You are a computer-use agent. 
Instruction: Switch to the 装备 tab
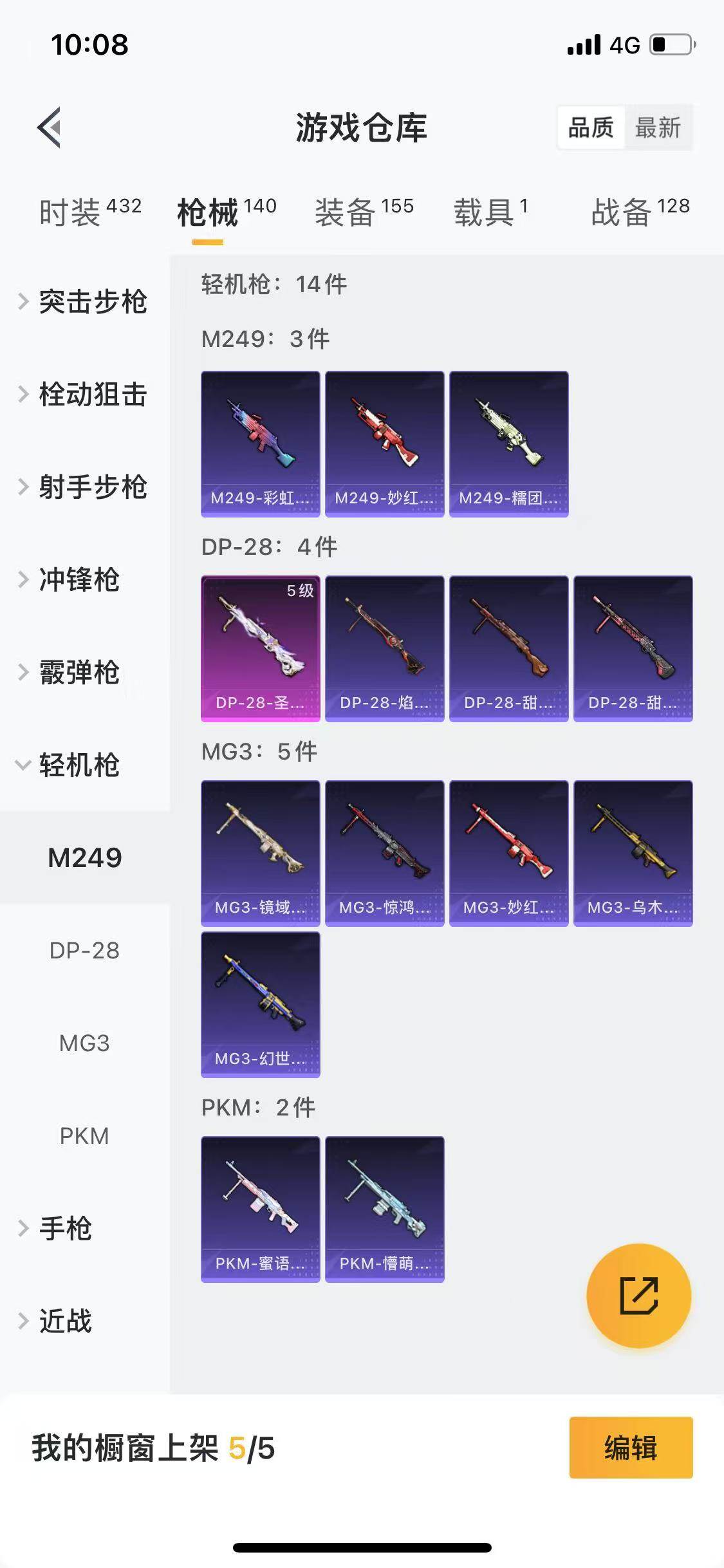coord(364,212)
